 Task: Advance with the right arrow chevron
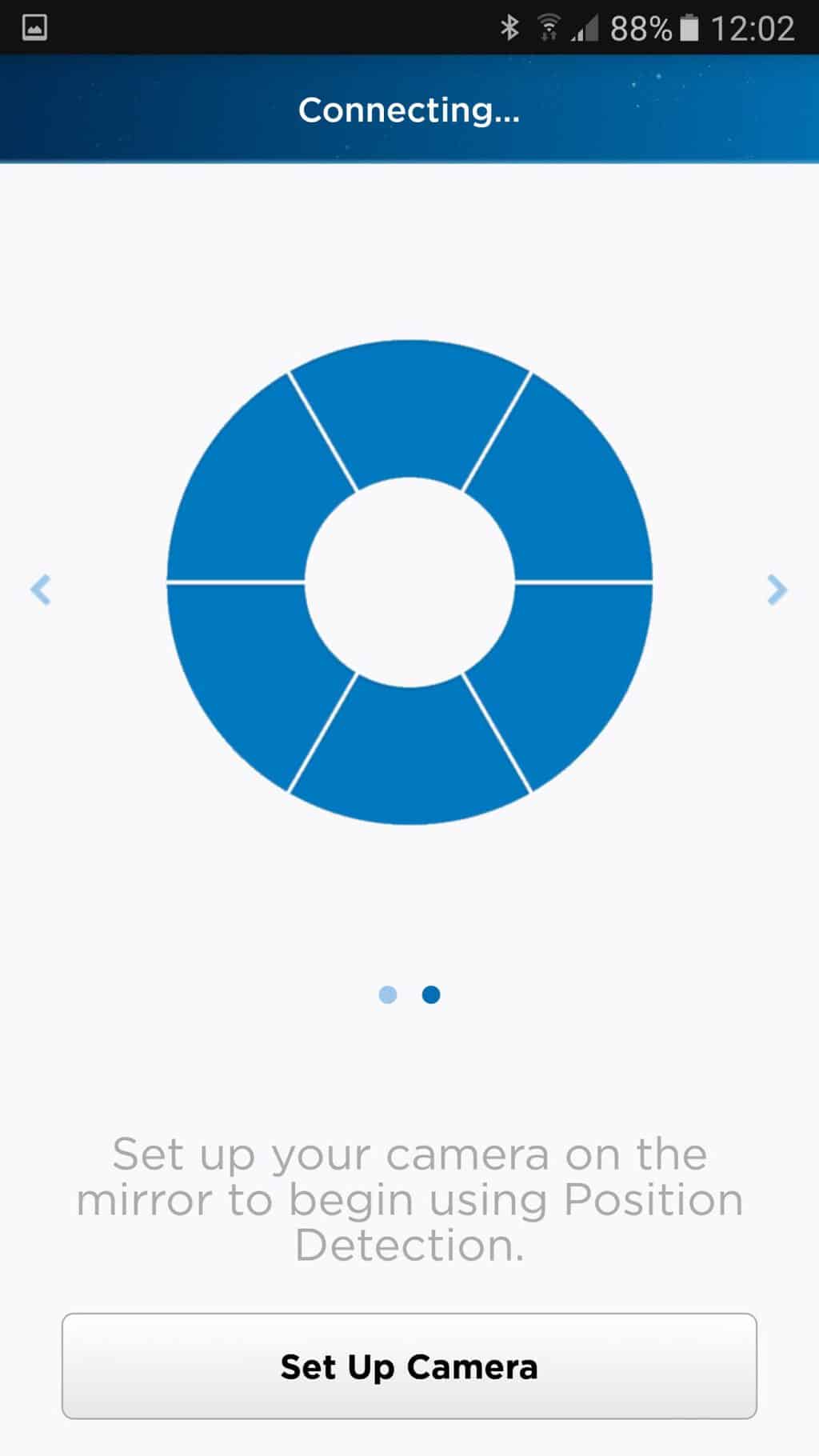click(x=777, y=590)
